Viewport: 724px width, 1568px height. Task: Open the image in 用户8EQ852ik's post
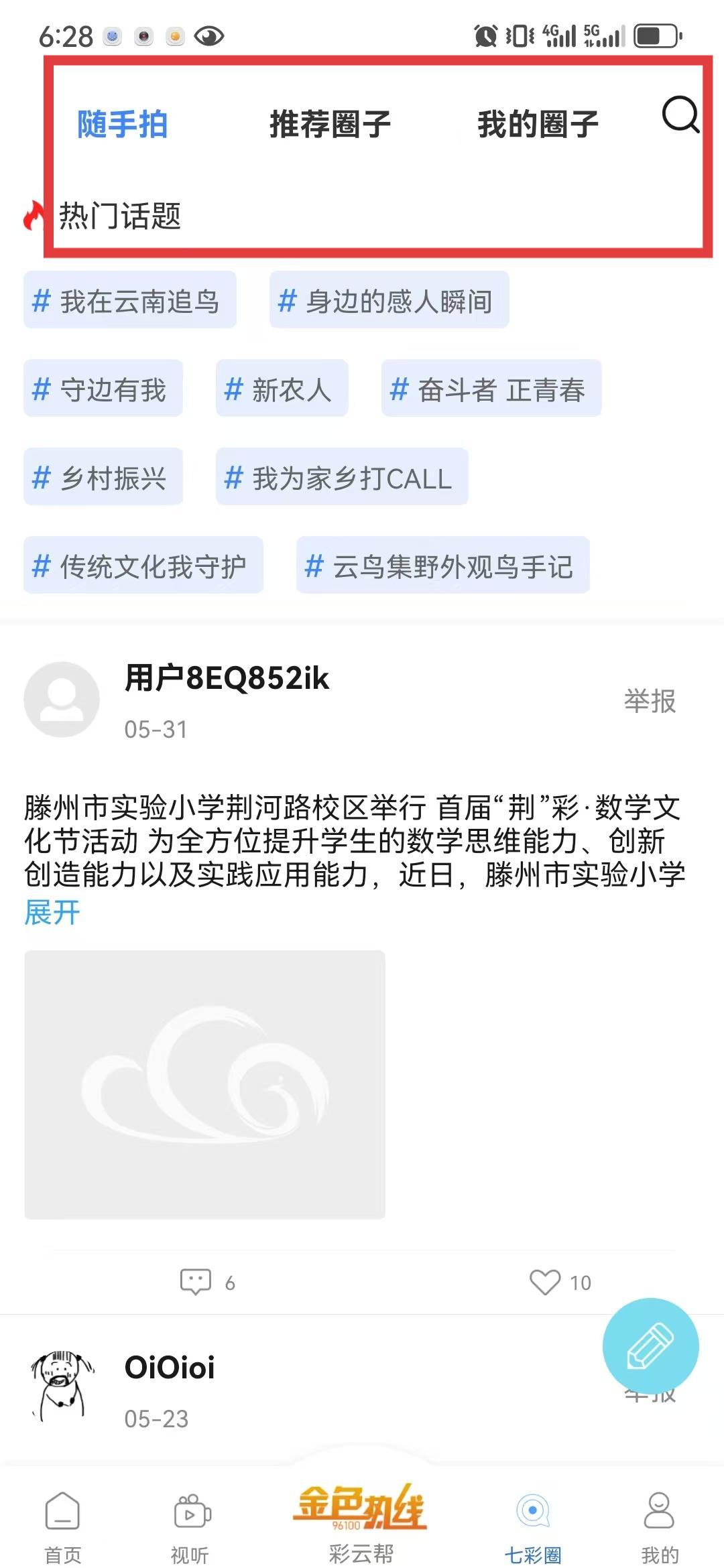204,1084
